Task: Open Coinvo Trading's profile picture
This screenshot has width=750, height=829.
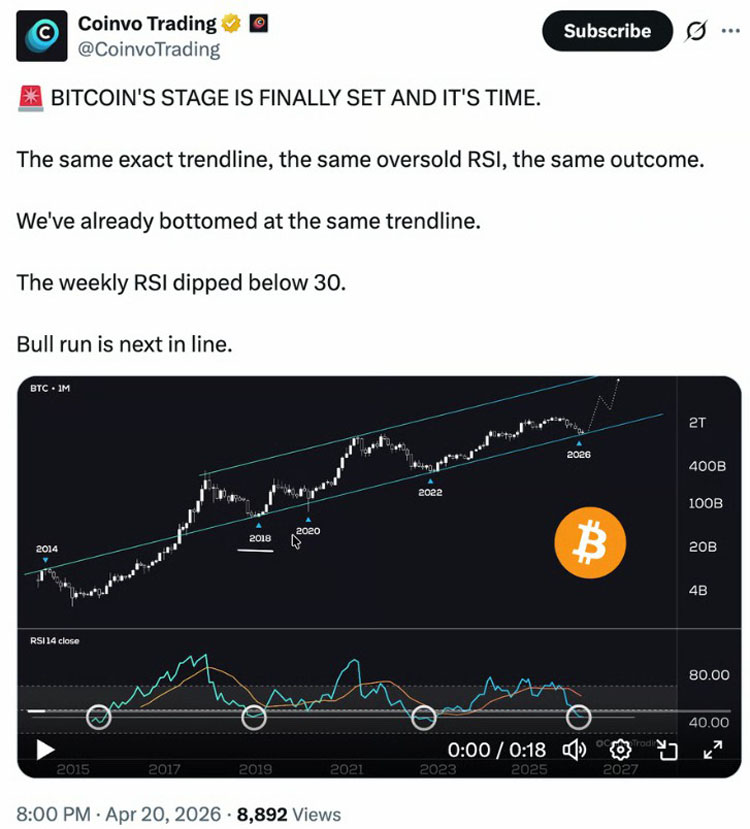Action: click(41, 35)
